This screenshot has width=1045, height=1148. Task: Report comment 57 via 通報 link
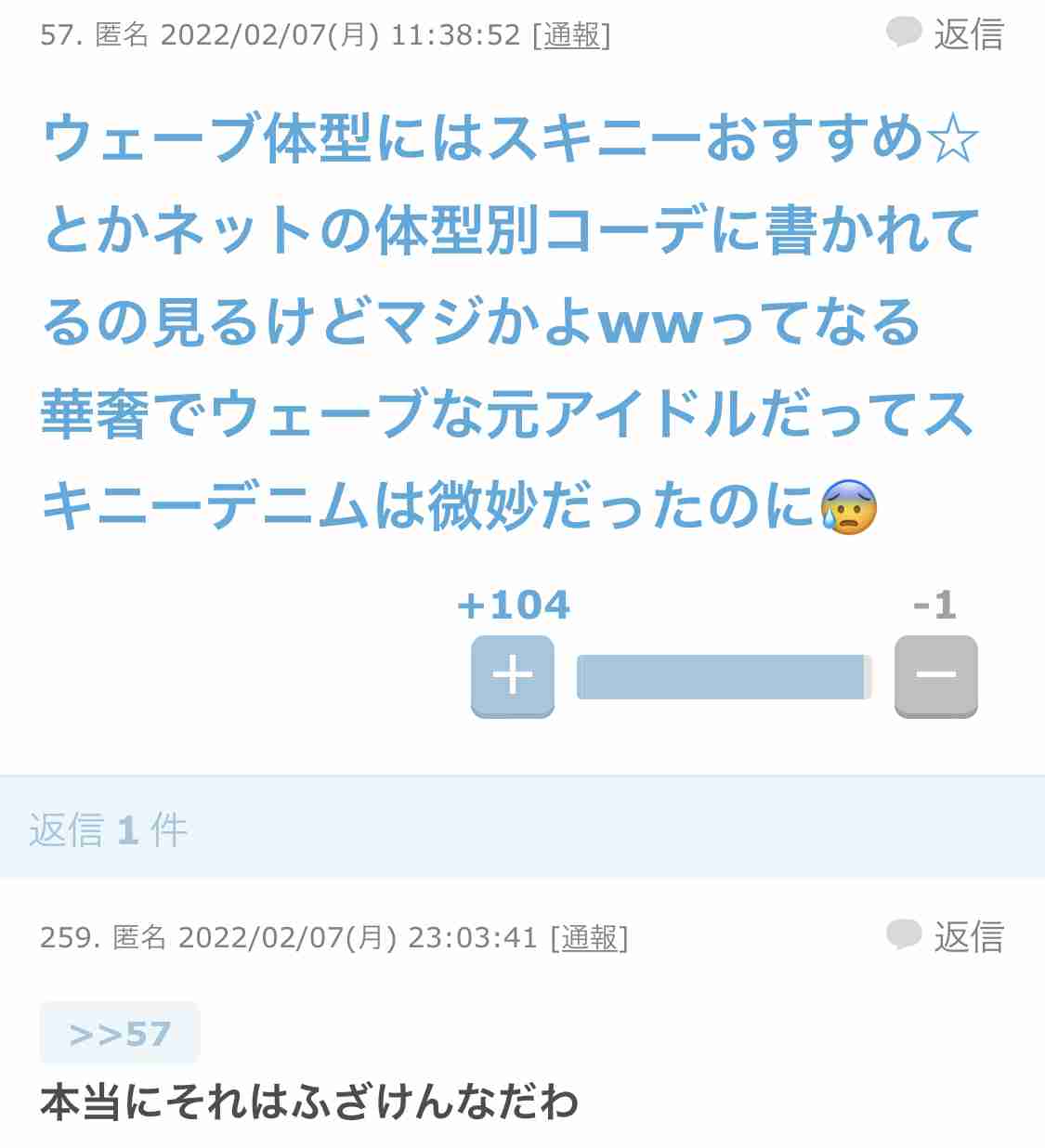[571, 35]
